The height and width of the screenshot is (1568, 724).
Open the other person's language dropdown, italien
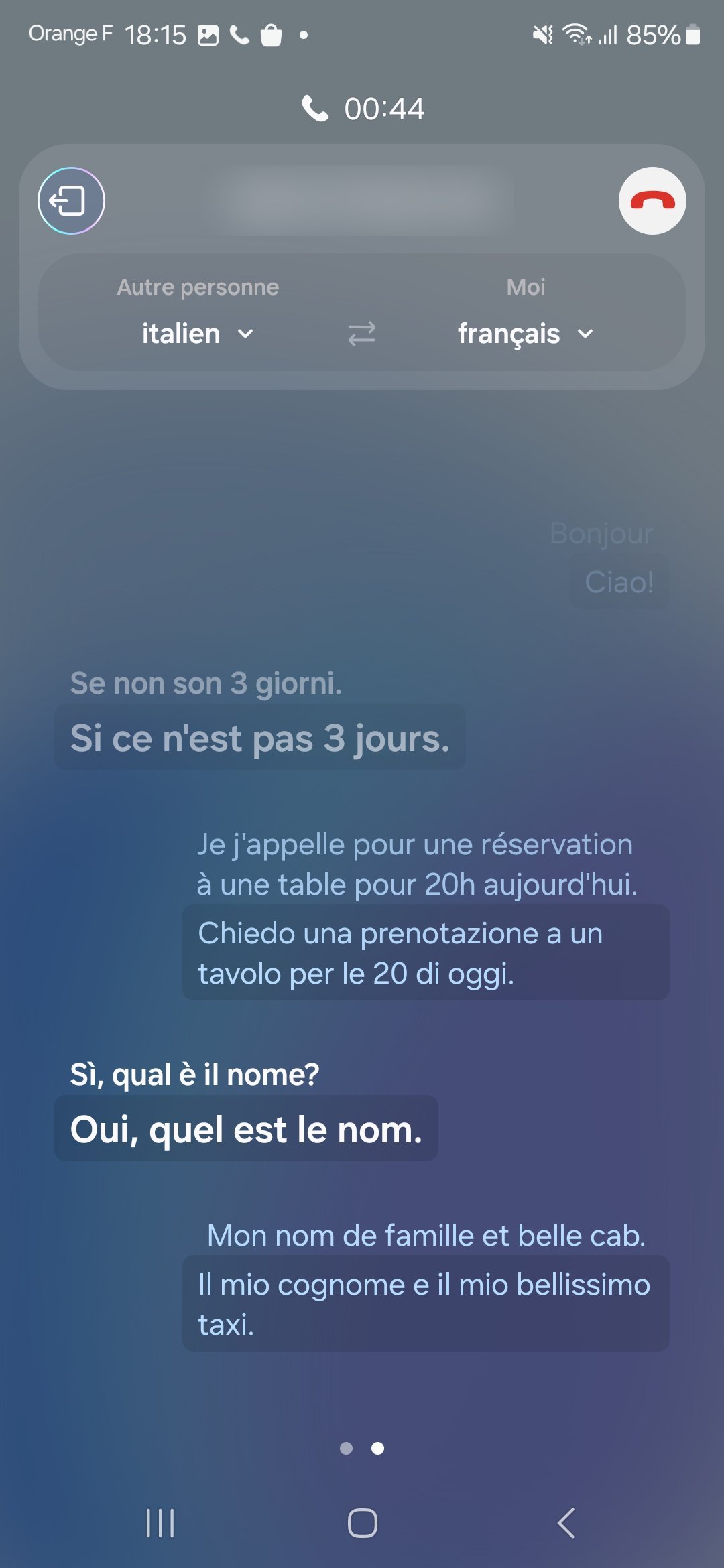[x=197, y=333]
